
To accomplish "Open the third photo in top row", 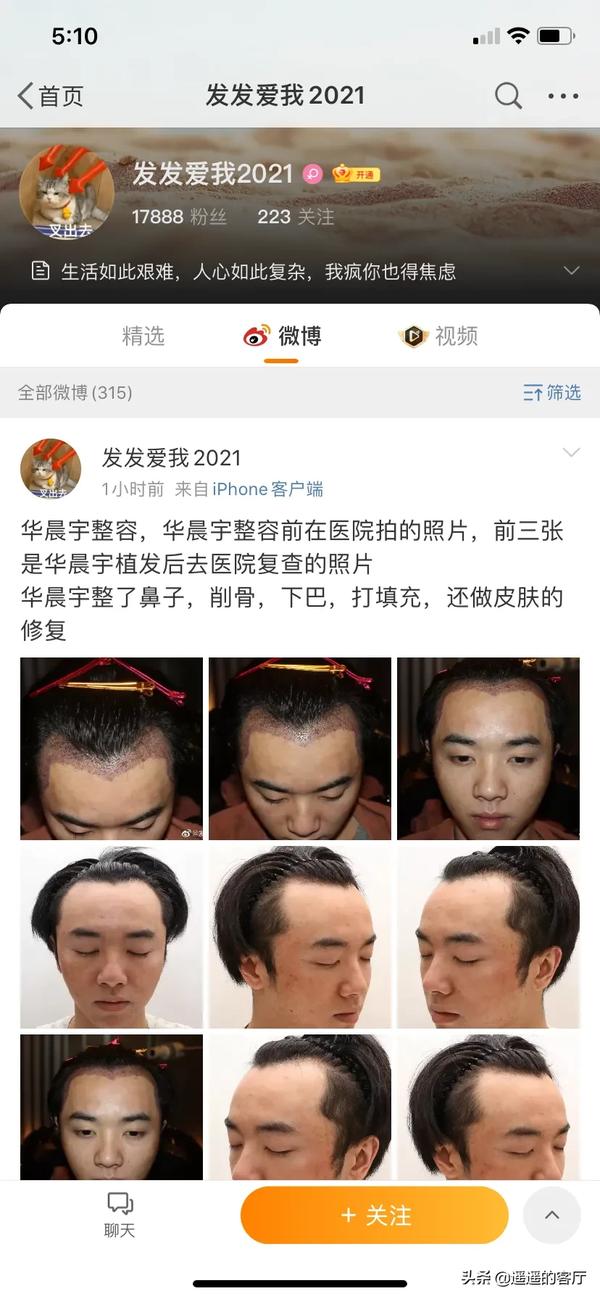I will pyautogui.click(x=488, y=748).
